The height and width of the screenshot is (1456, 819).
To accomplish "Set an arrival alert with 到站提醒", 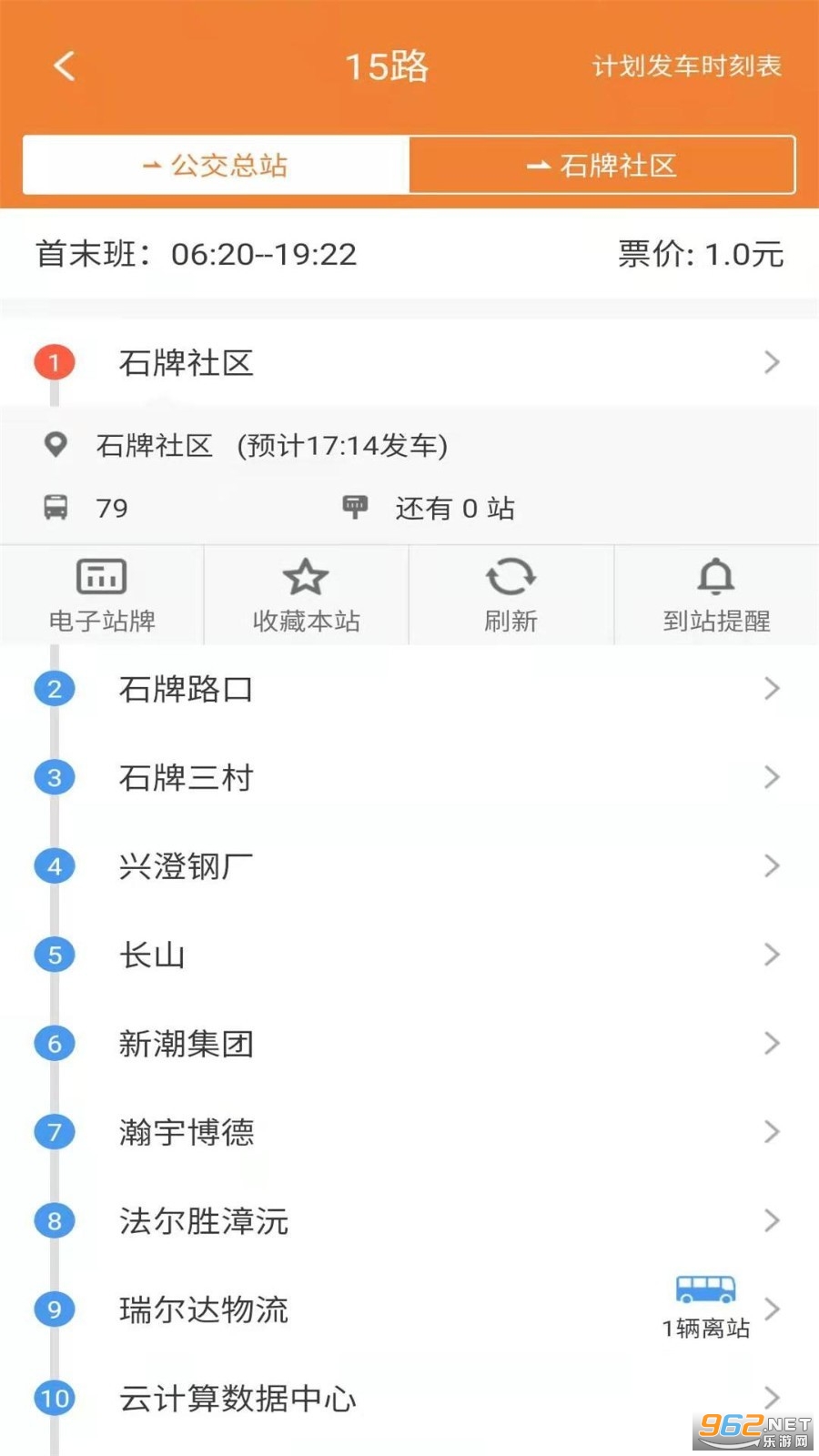I will click(x=716, y=595).
